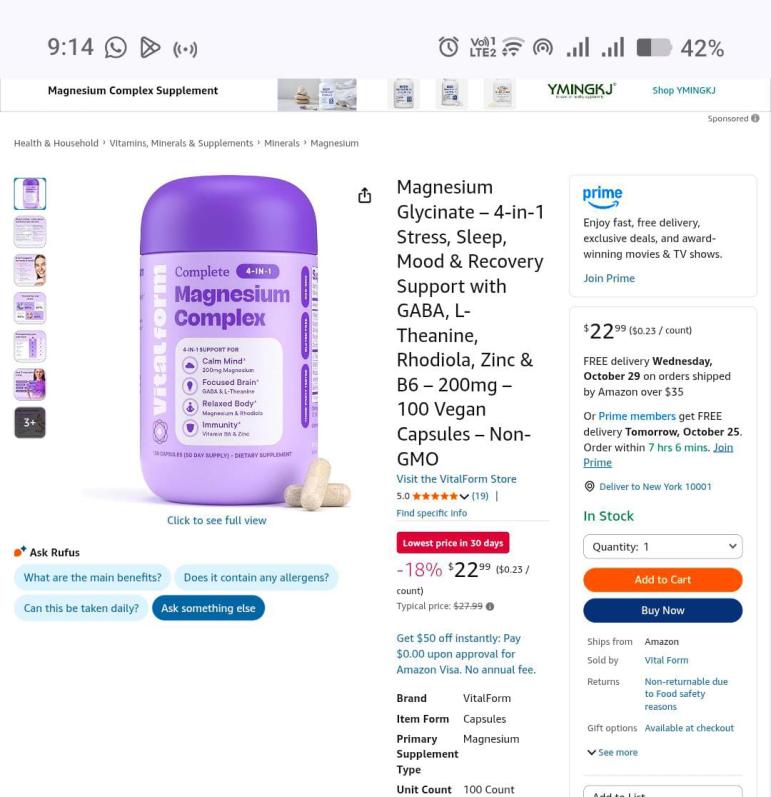Click to see full view of product
Viewport: 771px width, 797px height.
[x=216, y=520]
